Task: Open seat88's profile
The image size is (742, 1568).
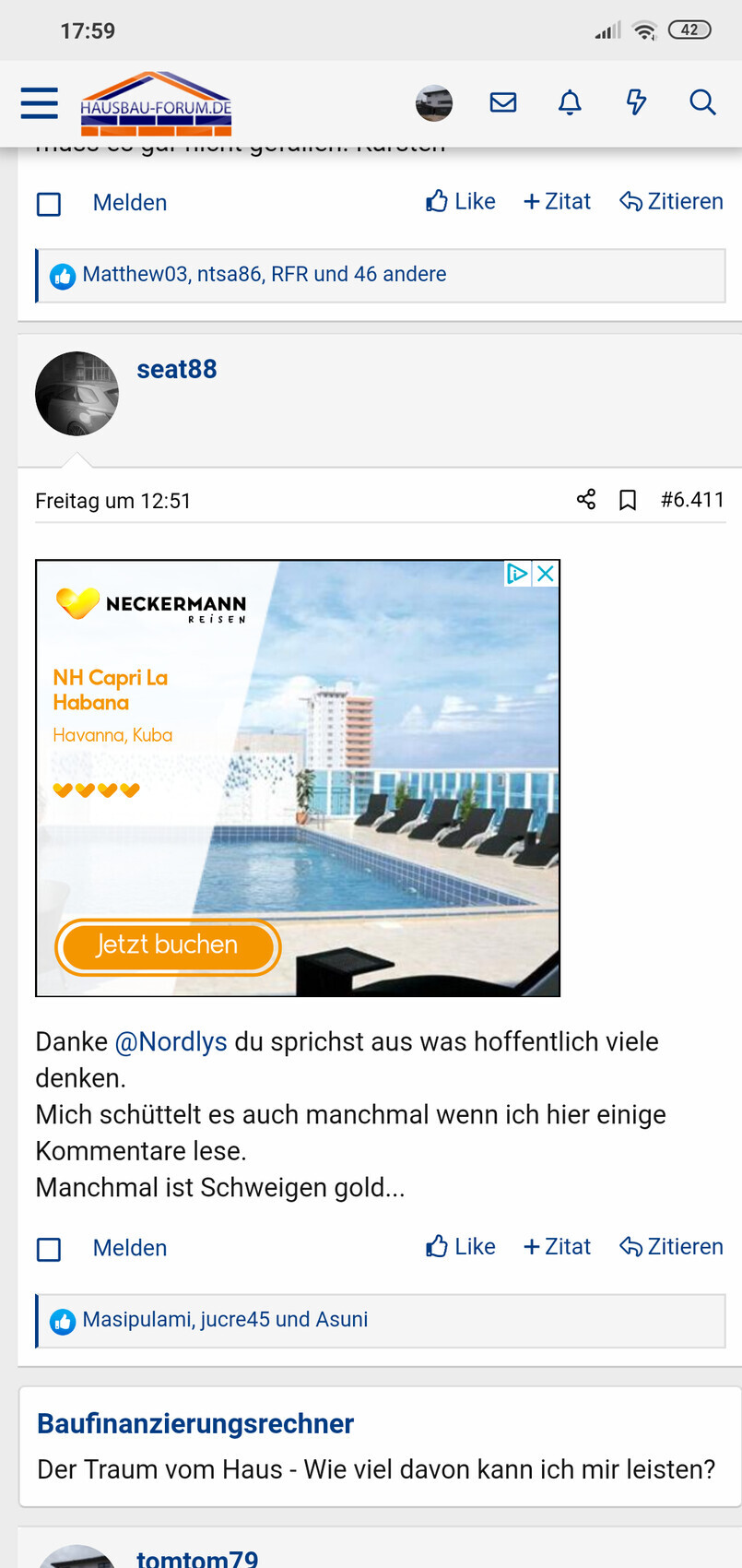Action: tap(177, 369)
